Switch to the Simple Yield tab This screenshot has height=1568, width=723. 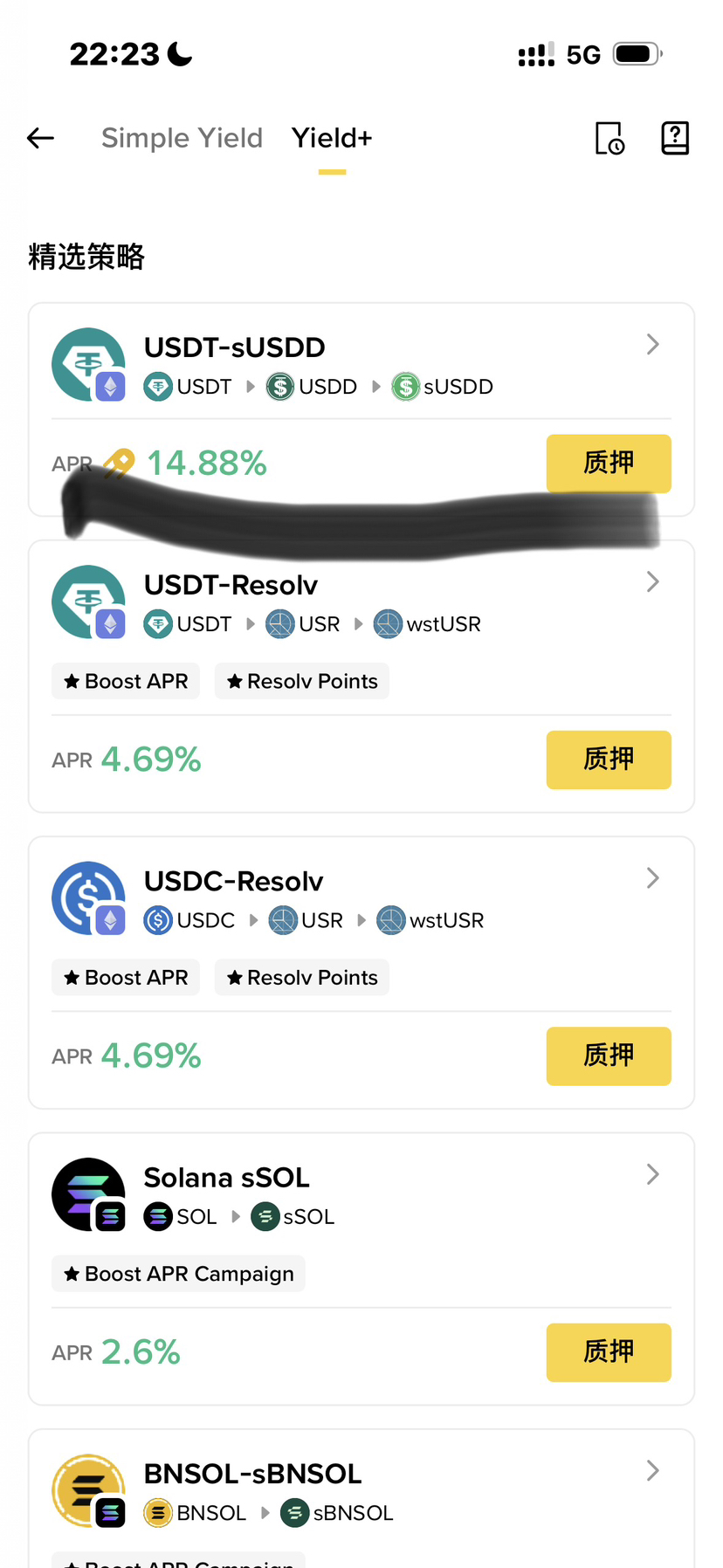182,138
